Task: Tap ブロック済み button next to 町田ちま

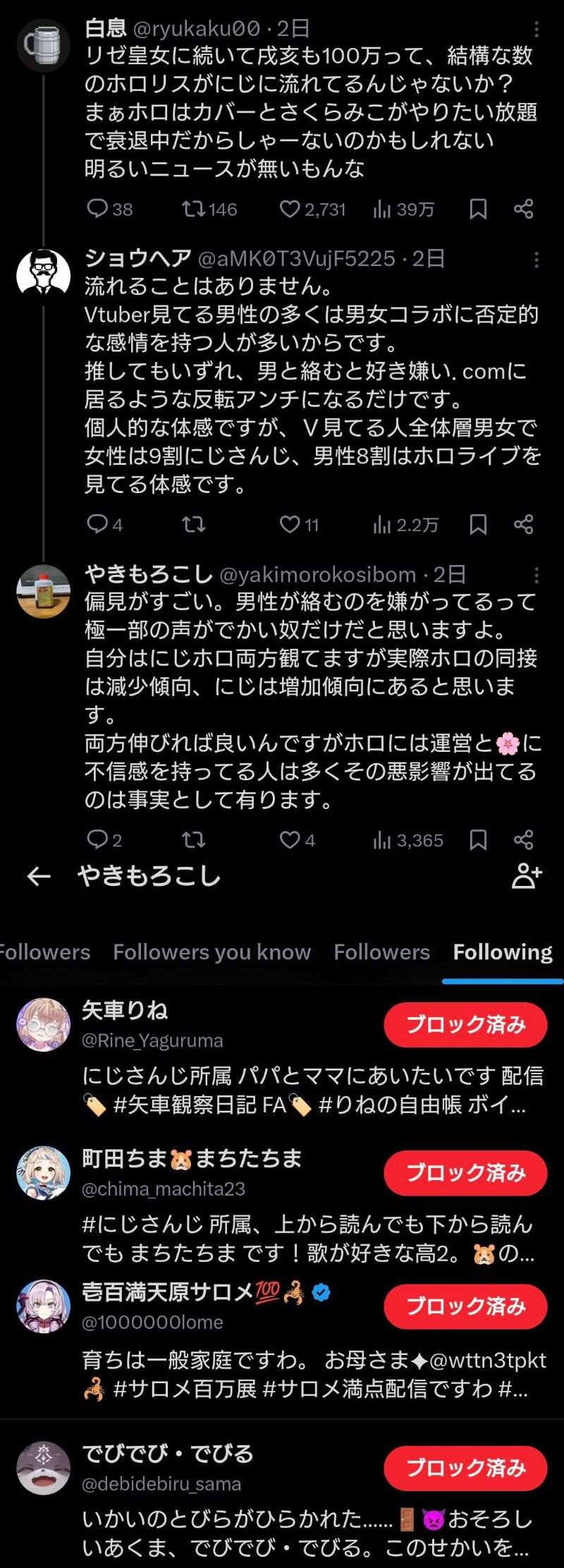Action: pos(465,1172)
